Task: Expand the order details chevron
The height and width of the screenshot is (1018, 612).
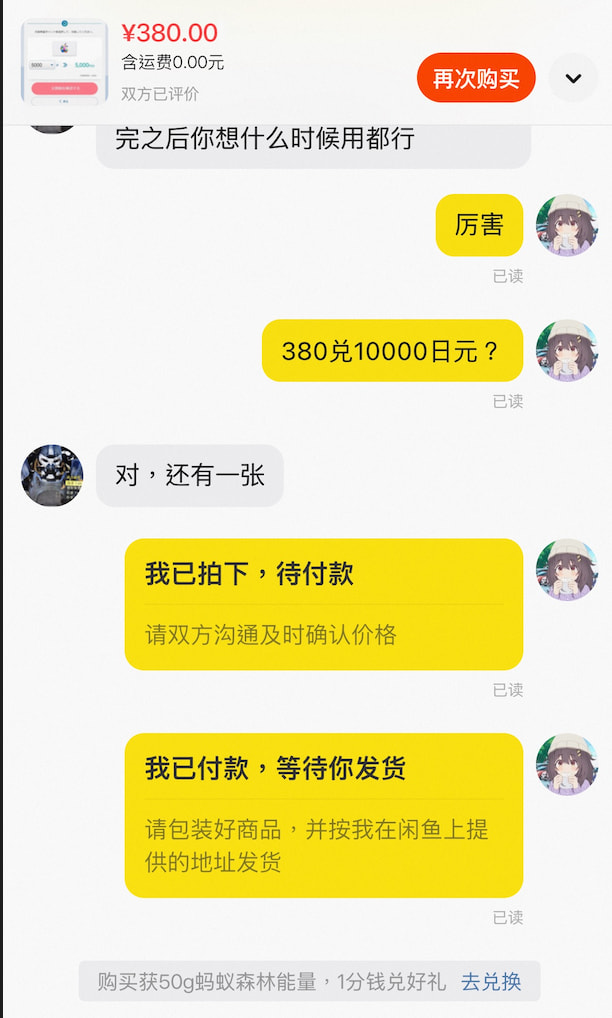Action: (573, 78)
